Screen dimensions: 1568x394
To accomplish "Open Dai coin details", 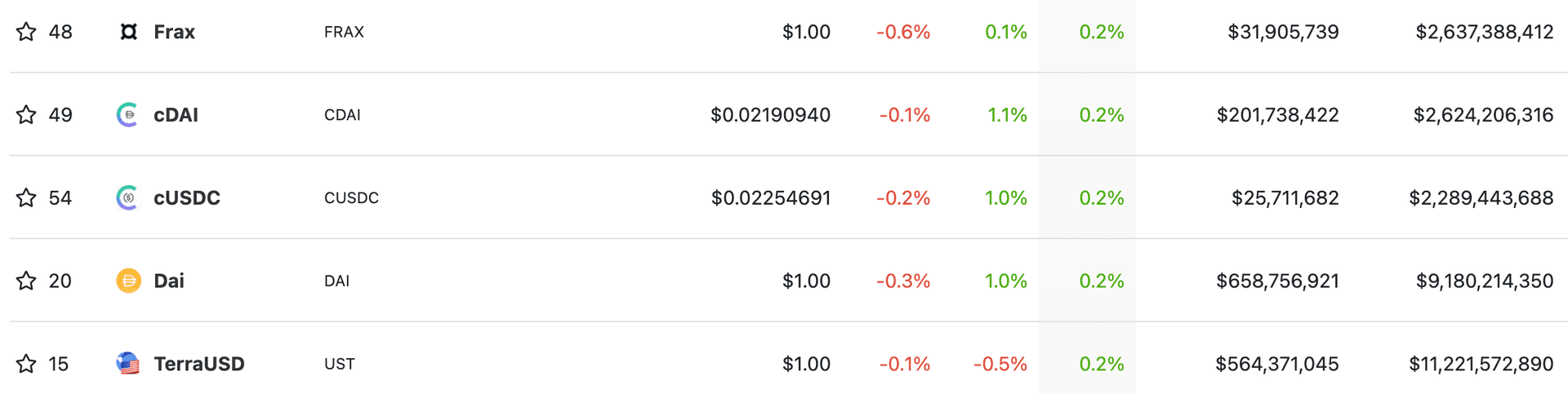I will click(x=168, y=281).
